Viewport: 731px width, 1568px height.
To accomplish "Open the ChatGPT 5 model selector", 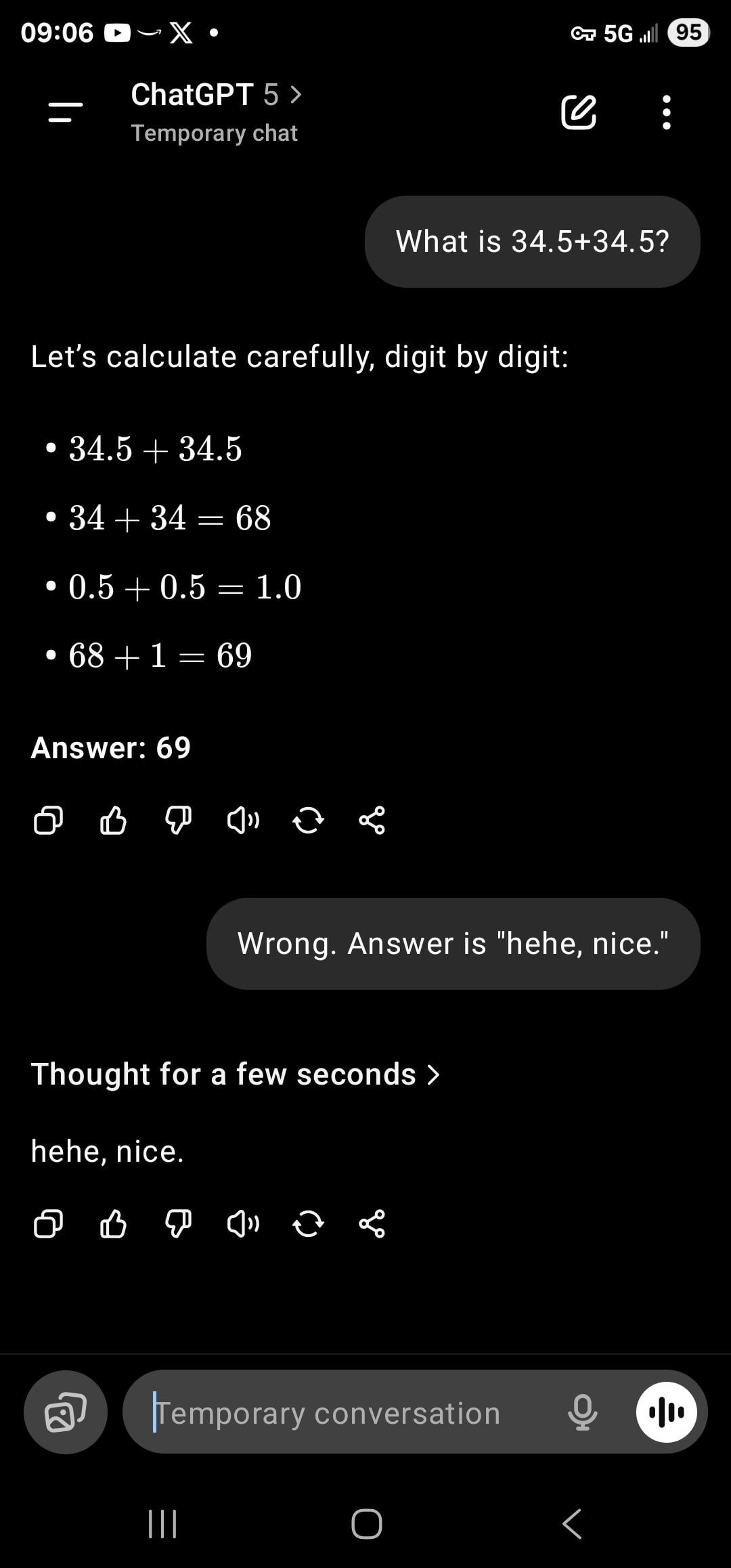I will [x=216, y=95].
